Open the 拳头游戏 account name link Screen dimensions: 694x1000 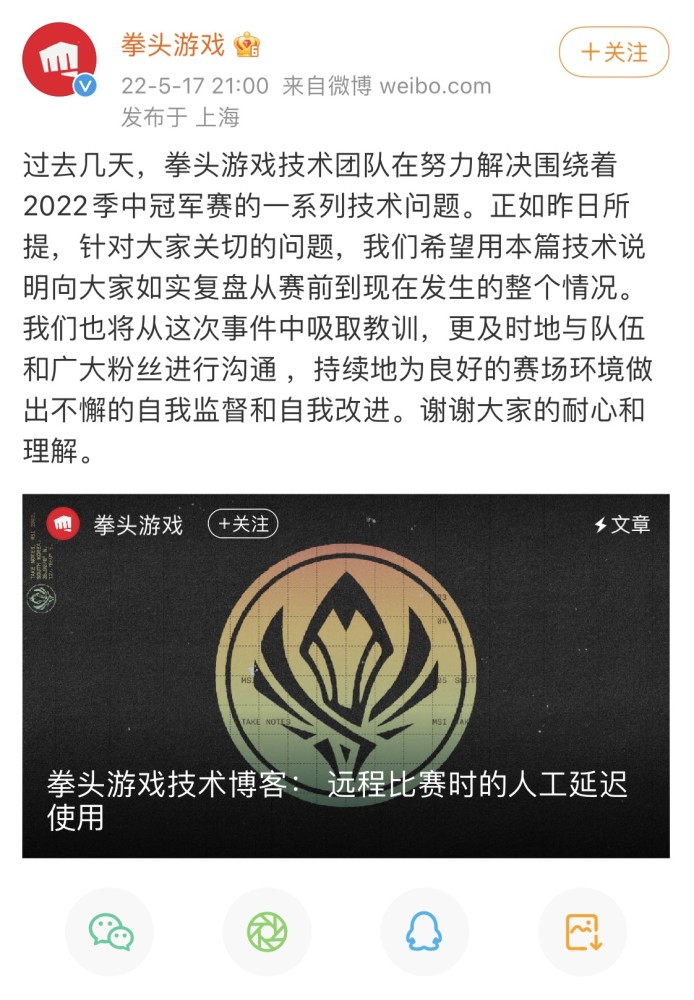coord(173,46)
